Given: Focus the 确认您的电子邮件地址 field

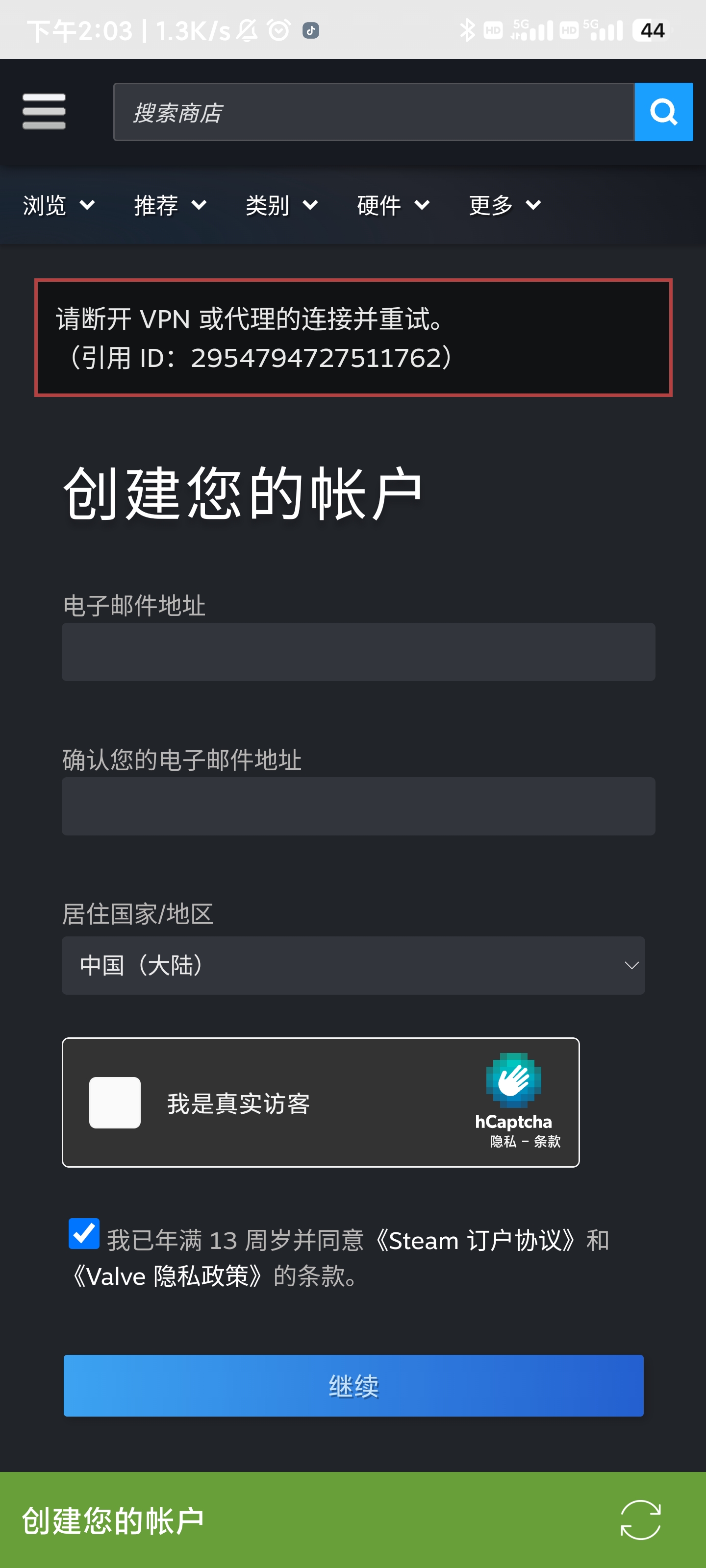Looking at the screenshot, I should click(x=358, y=806).
